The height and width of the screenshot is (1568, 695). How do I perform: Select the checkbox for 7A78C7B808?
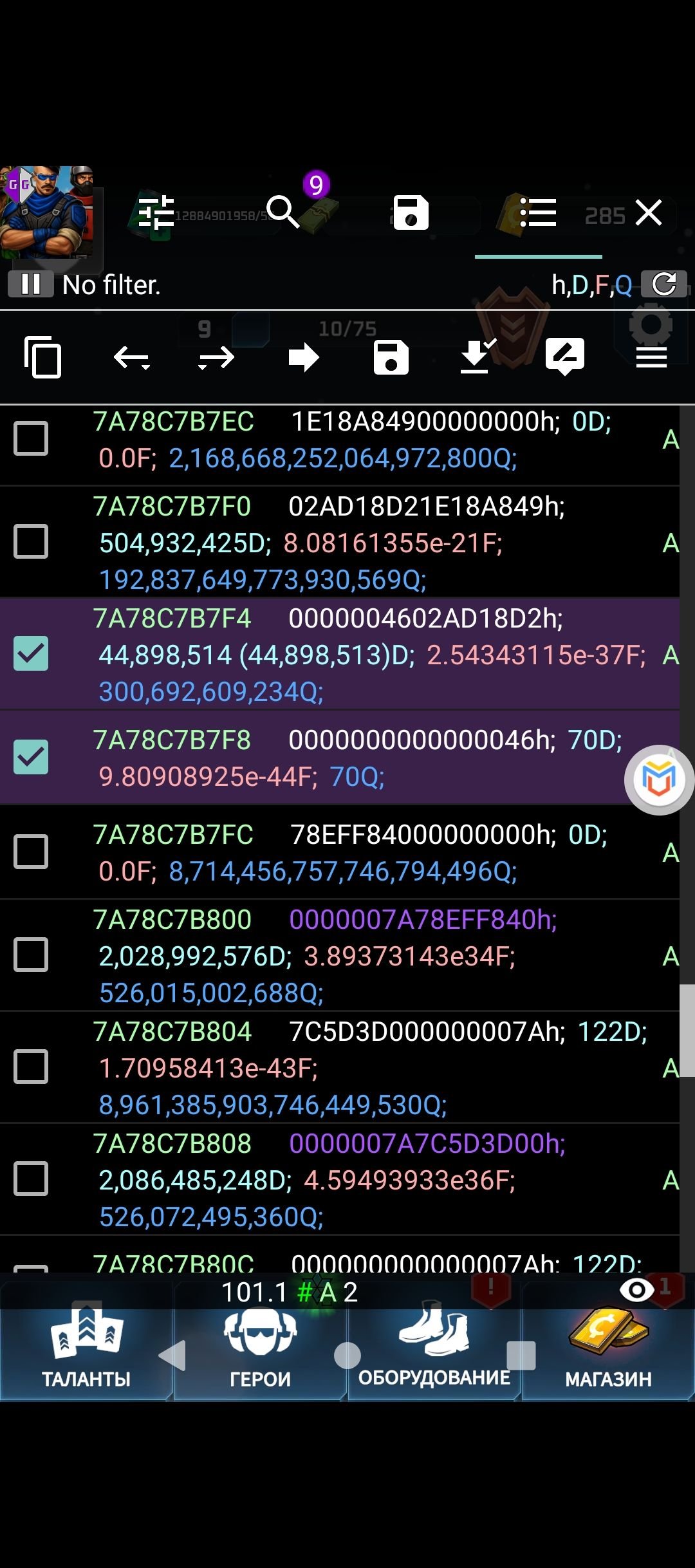(x=31, y=1179)
